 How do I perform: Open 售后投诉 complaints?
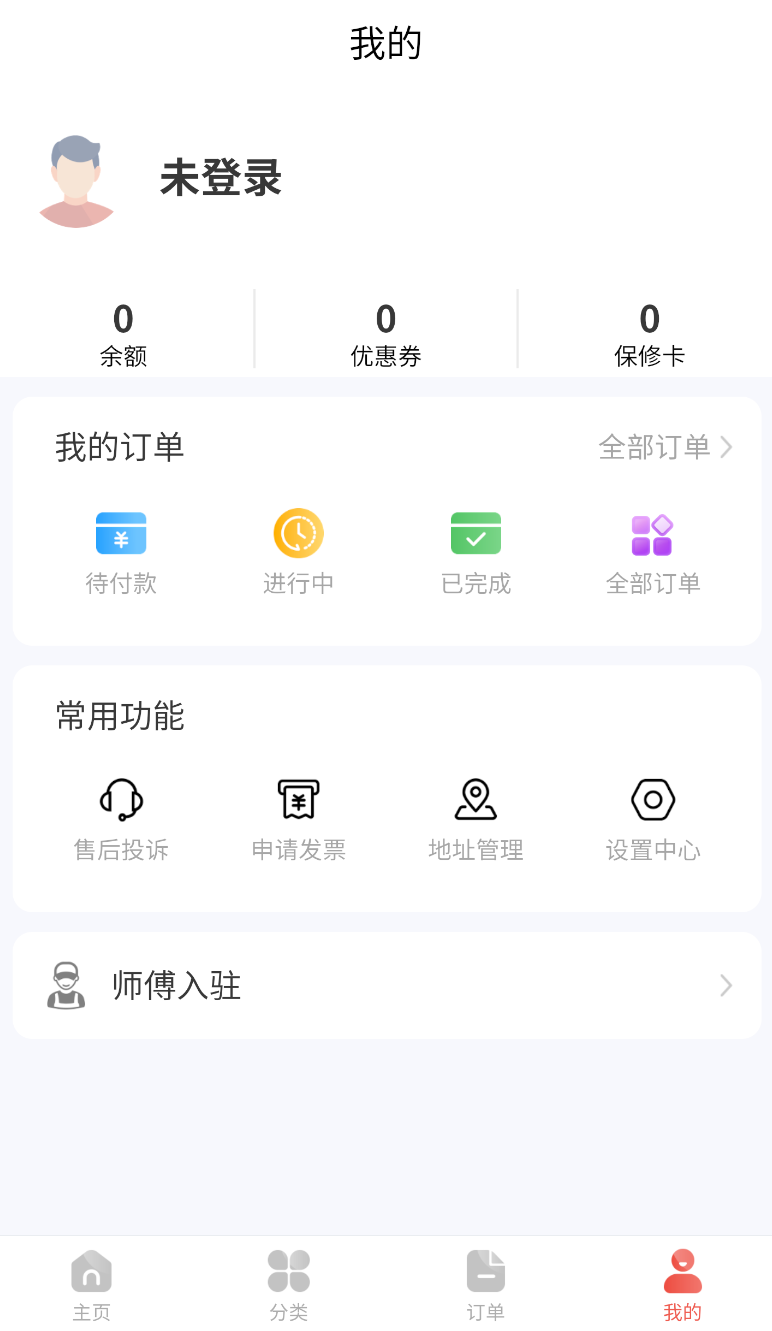tap(121, 819)
